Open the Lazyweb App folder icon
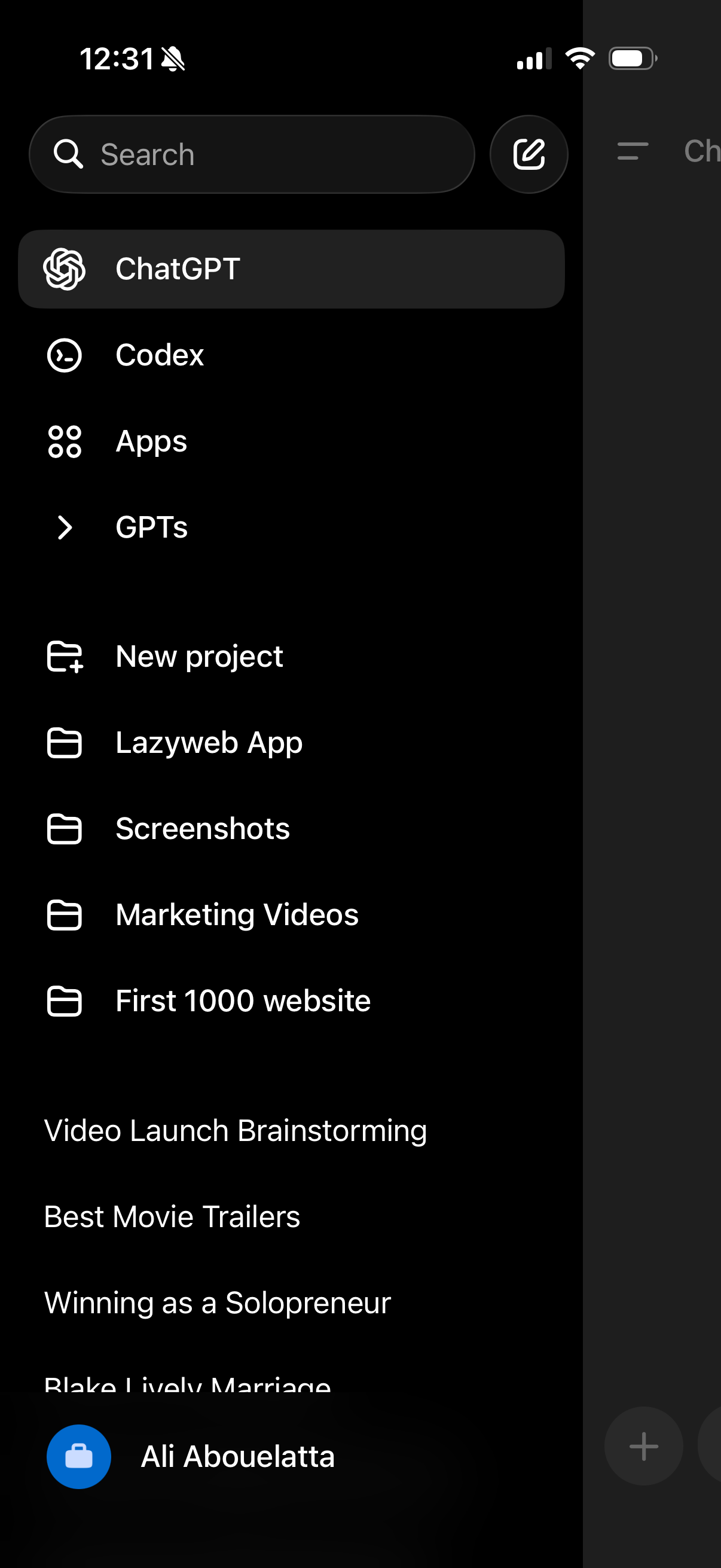This screenshot has height=1568, width=721. pyautogui.click(x=65, y=743)
